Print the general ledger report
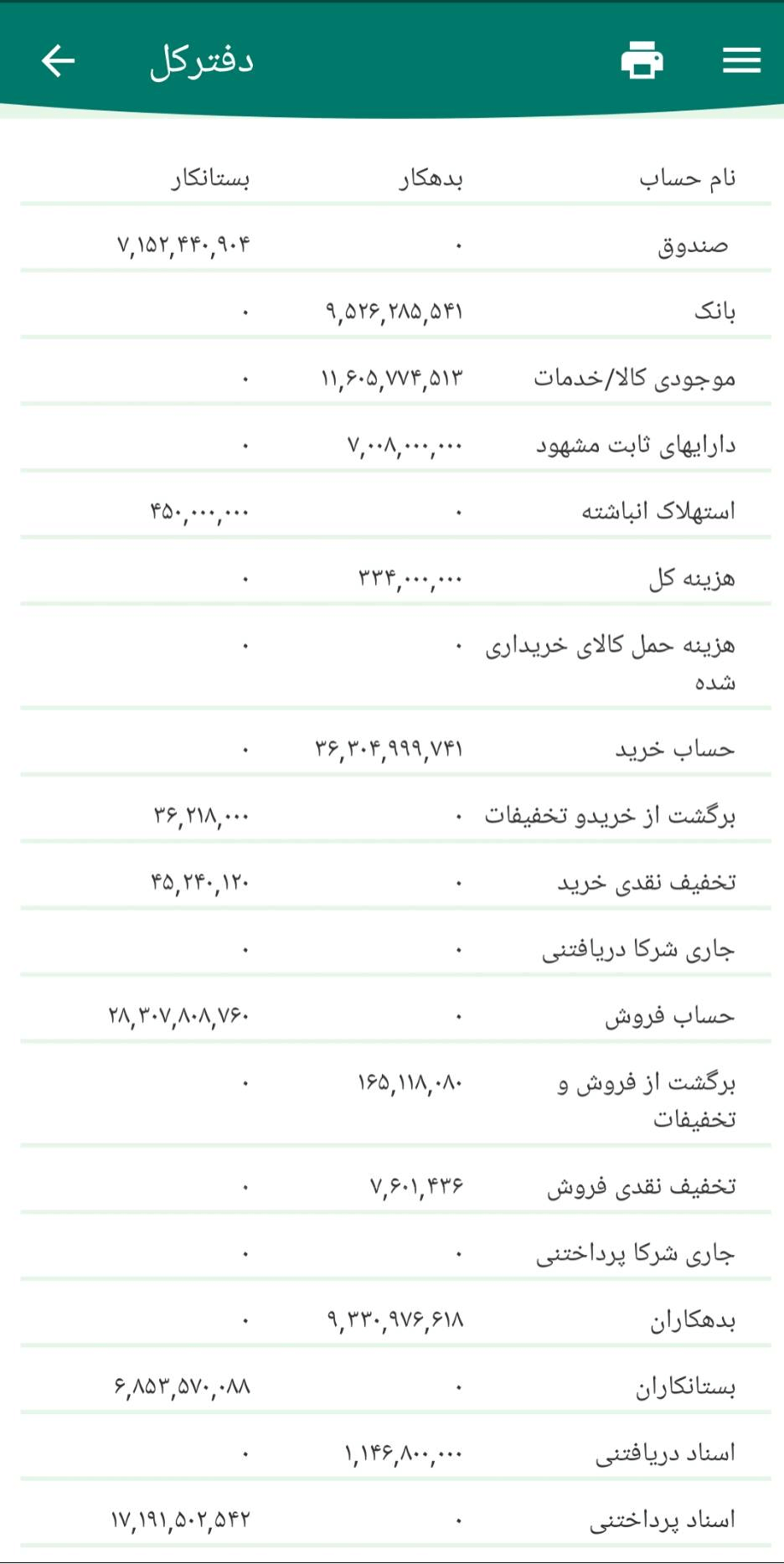 click(x=642, y=60)
